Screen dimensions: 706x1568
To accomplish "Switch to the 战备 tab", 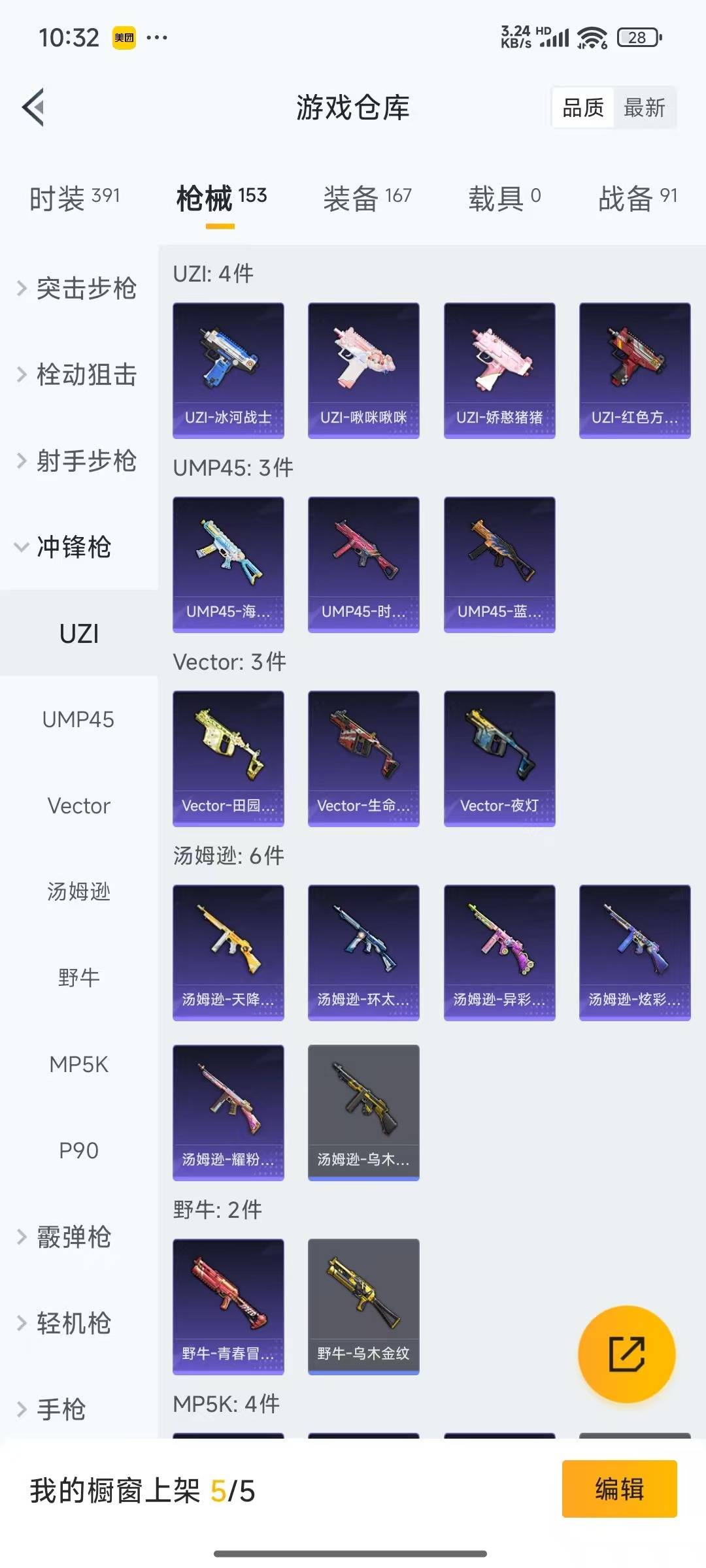I will tap(637, 198).
